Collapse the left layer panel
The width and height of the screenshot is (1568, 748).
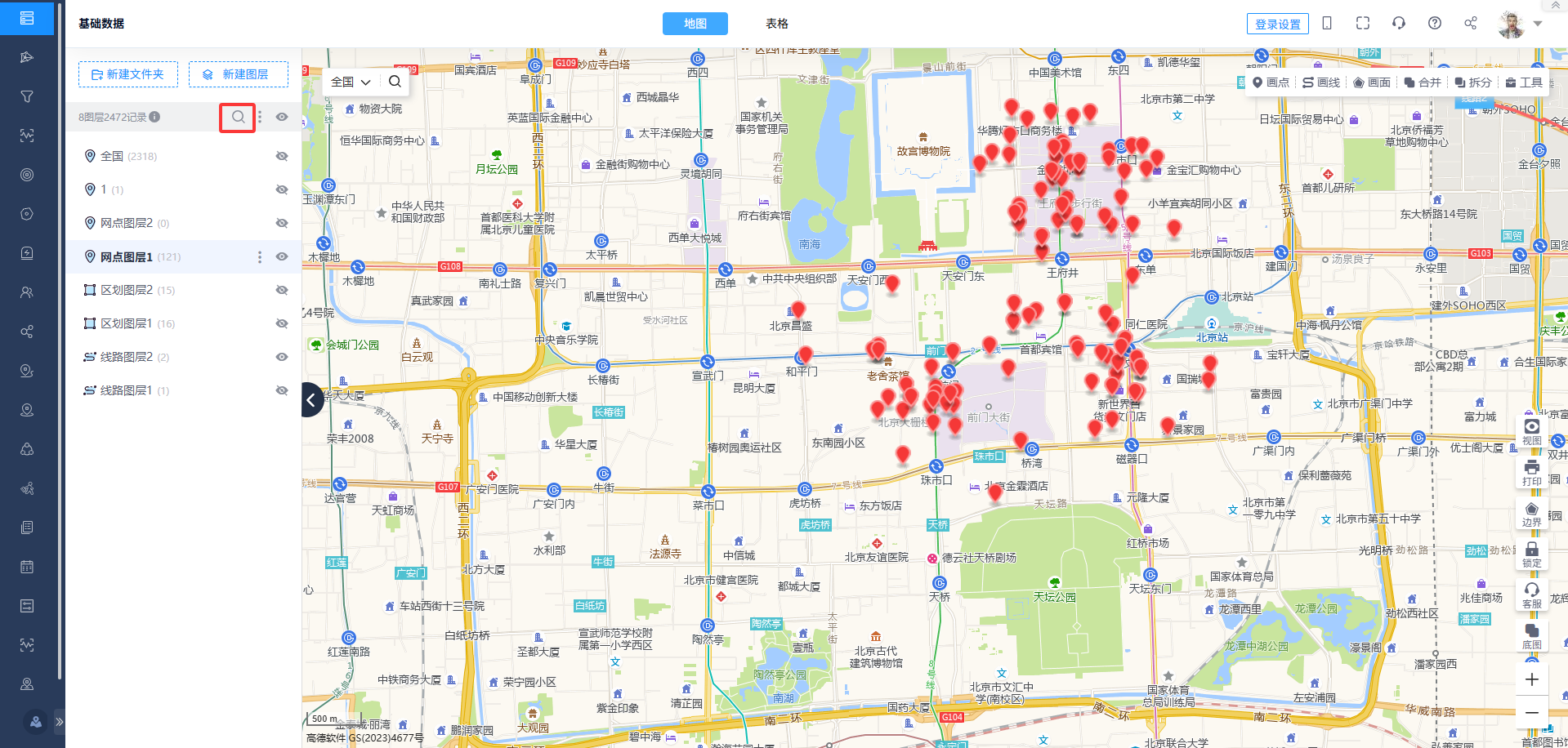pyautogui.click(x=311, y=400)
